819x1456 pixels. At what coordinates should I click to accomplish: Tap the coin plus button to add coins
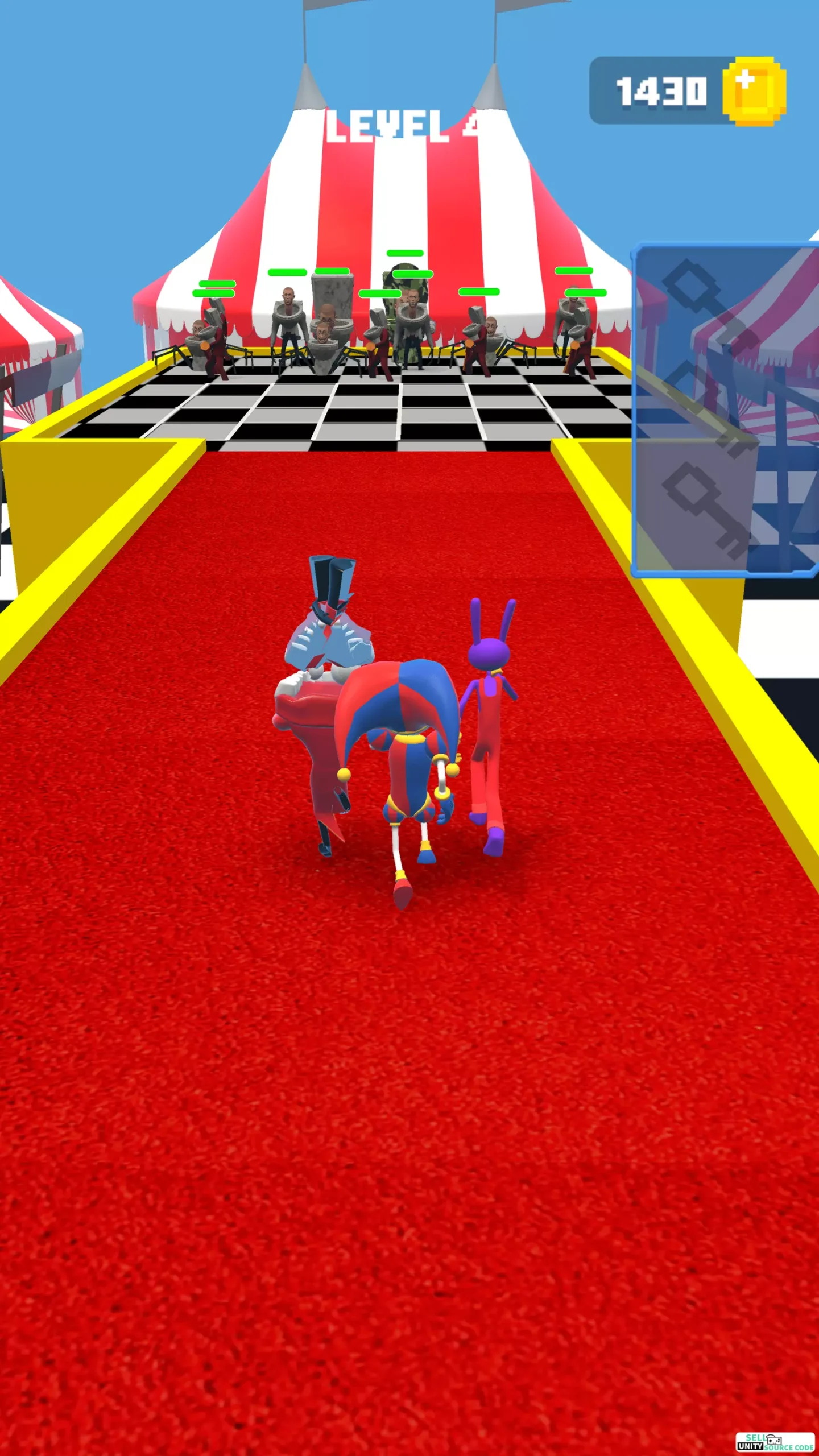[754, 91]
